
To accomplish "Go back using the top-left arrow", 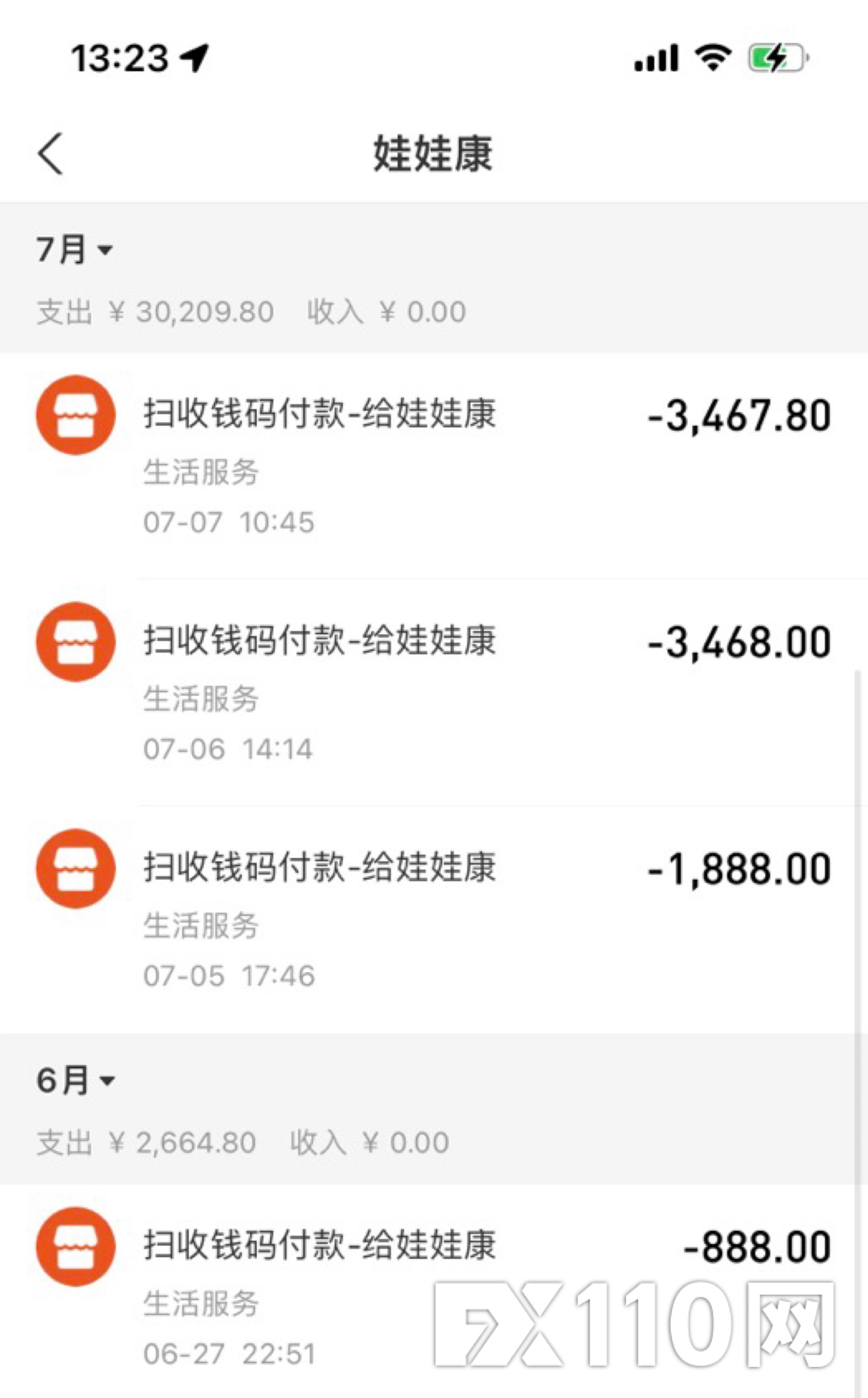I will tap(50, 154).
